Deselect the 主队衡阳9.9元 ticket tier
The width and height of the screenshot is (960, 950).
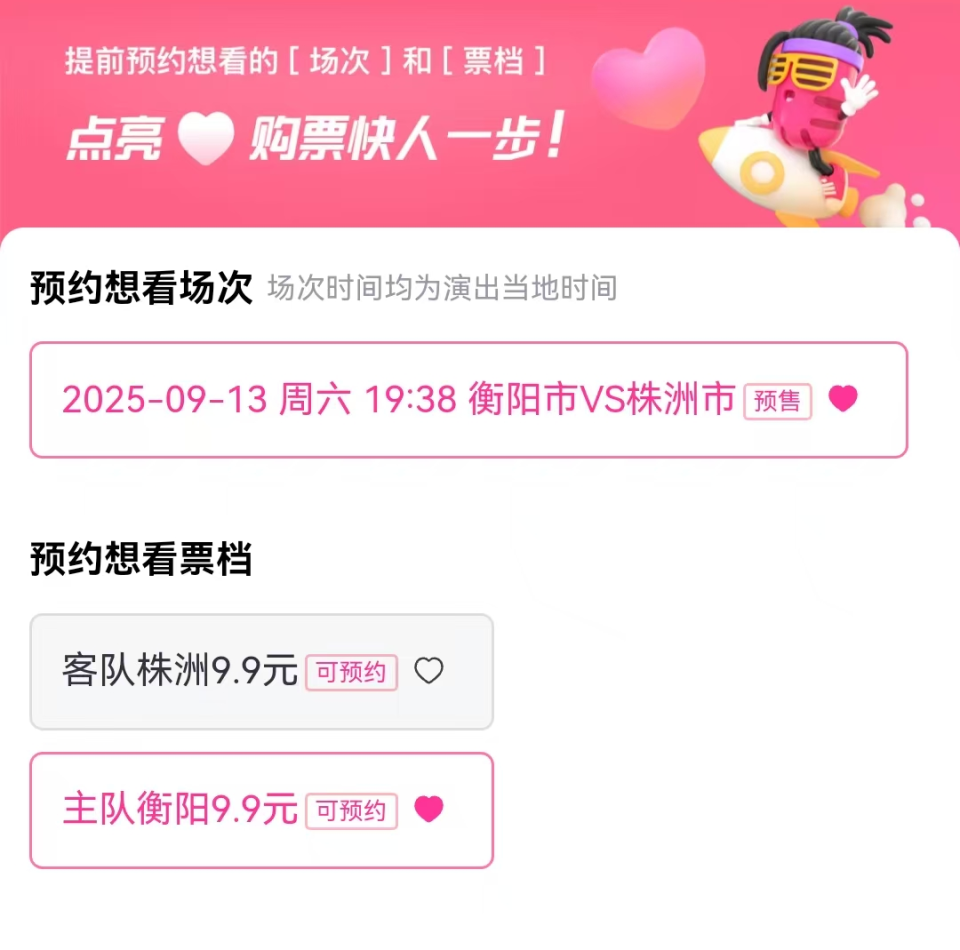click(x=261, y=809)
